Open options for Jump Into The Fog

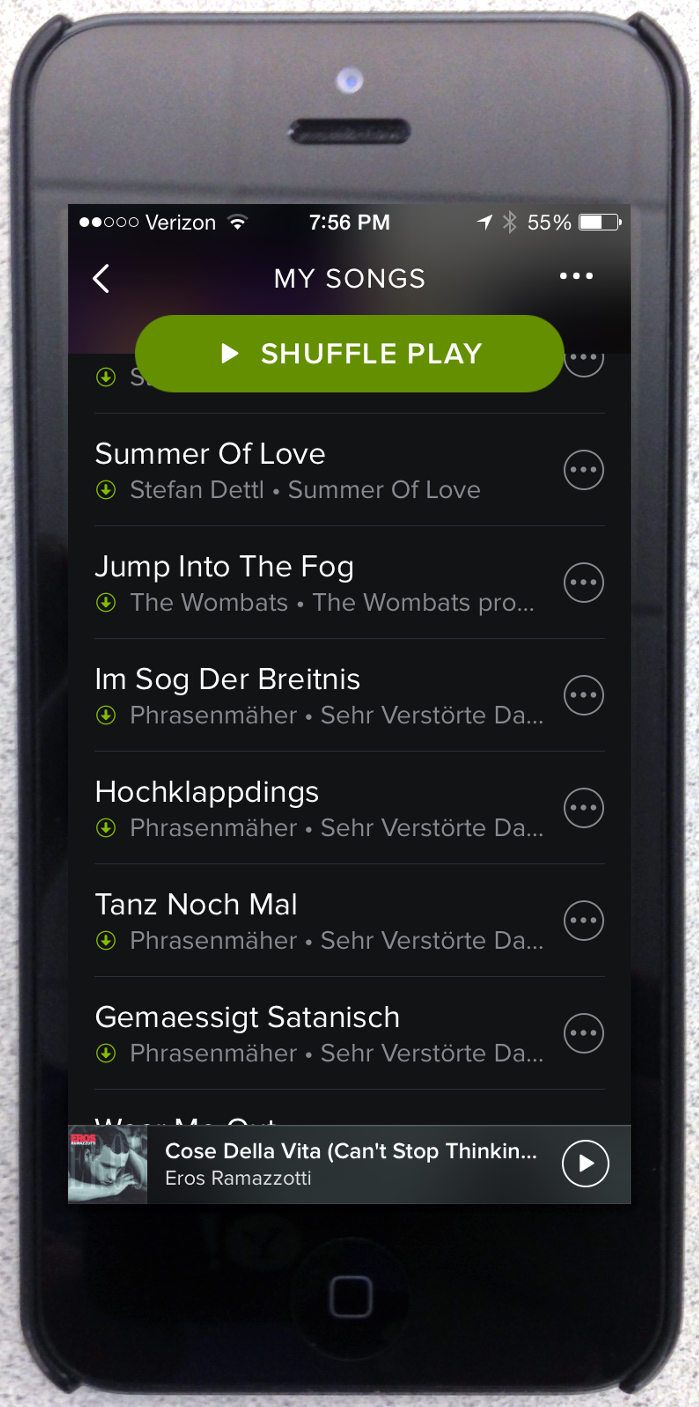click(584, 582)
